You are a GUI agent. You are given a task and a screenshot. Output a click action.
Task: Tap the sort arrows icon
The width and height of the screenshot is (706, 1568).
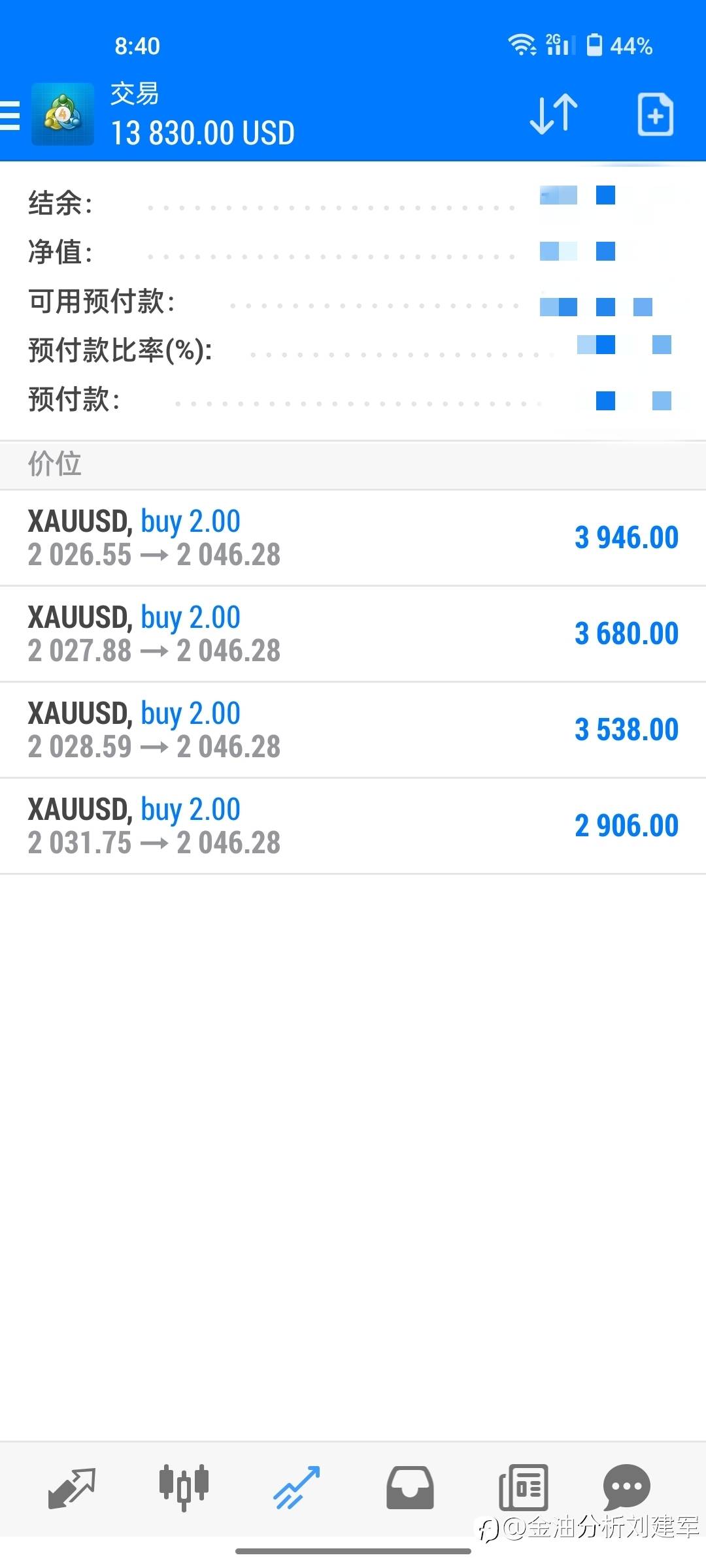click(554, 115)
